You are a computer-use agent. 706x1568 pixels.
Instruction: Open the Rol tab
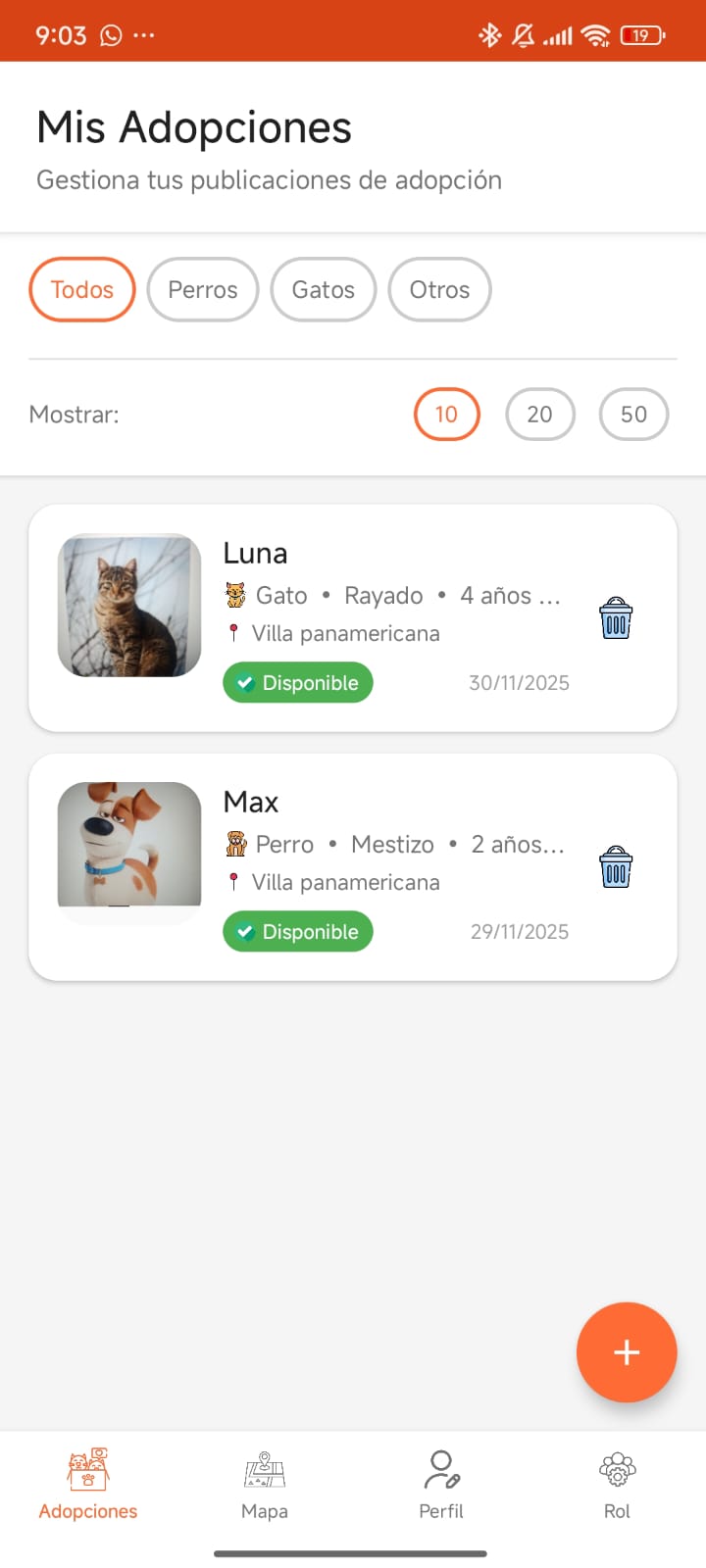(x=617, y=1485)
